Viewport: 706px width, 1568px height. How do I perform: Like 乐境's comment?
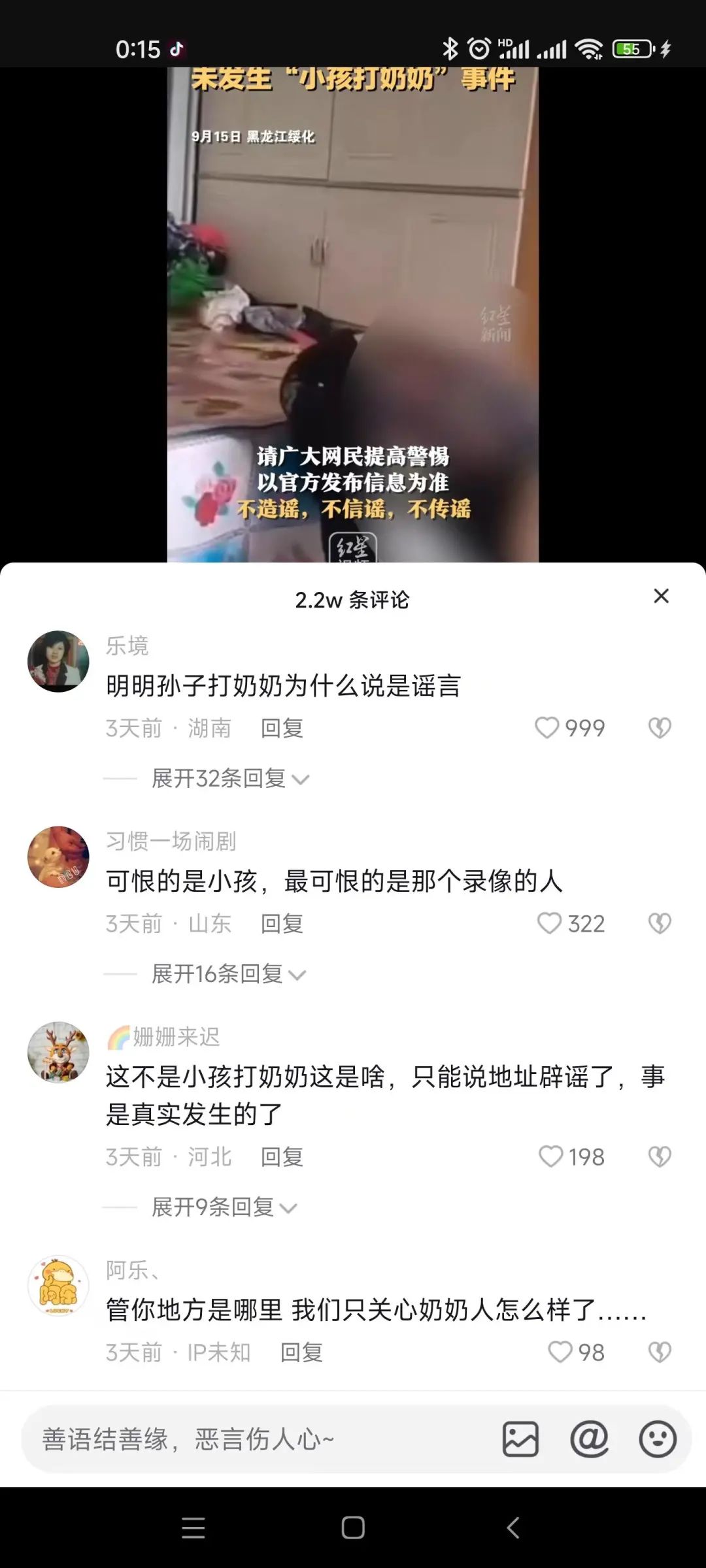[546, 728]
